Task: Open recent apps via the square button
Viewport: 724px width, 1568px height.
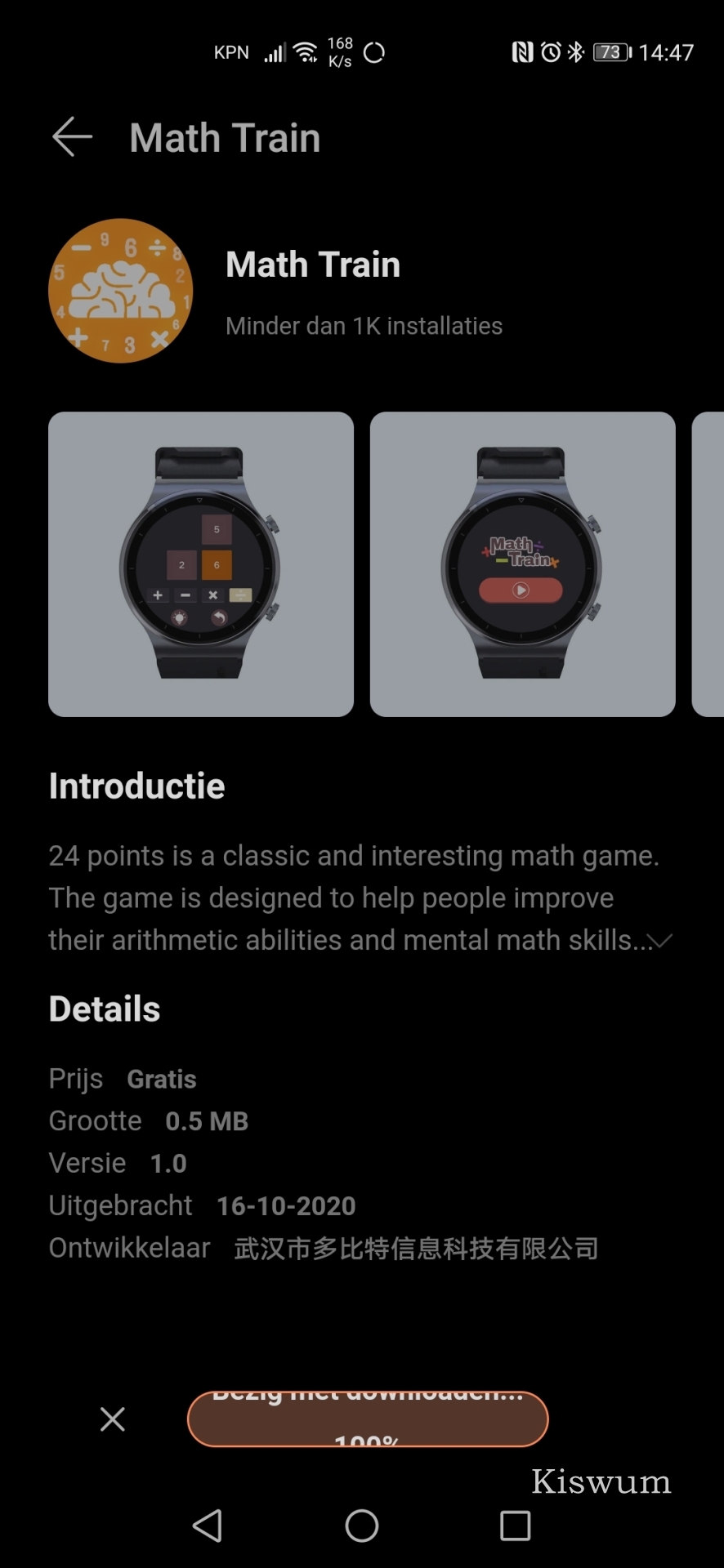Action: tap(516, 1525)
